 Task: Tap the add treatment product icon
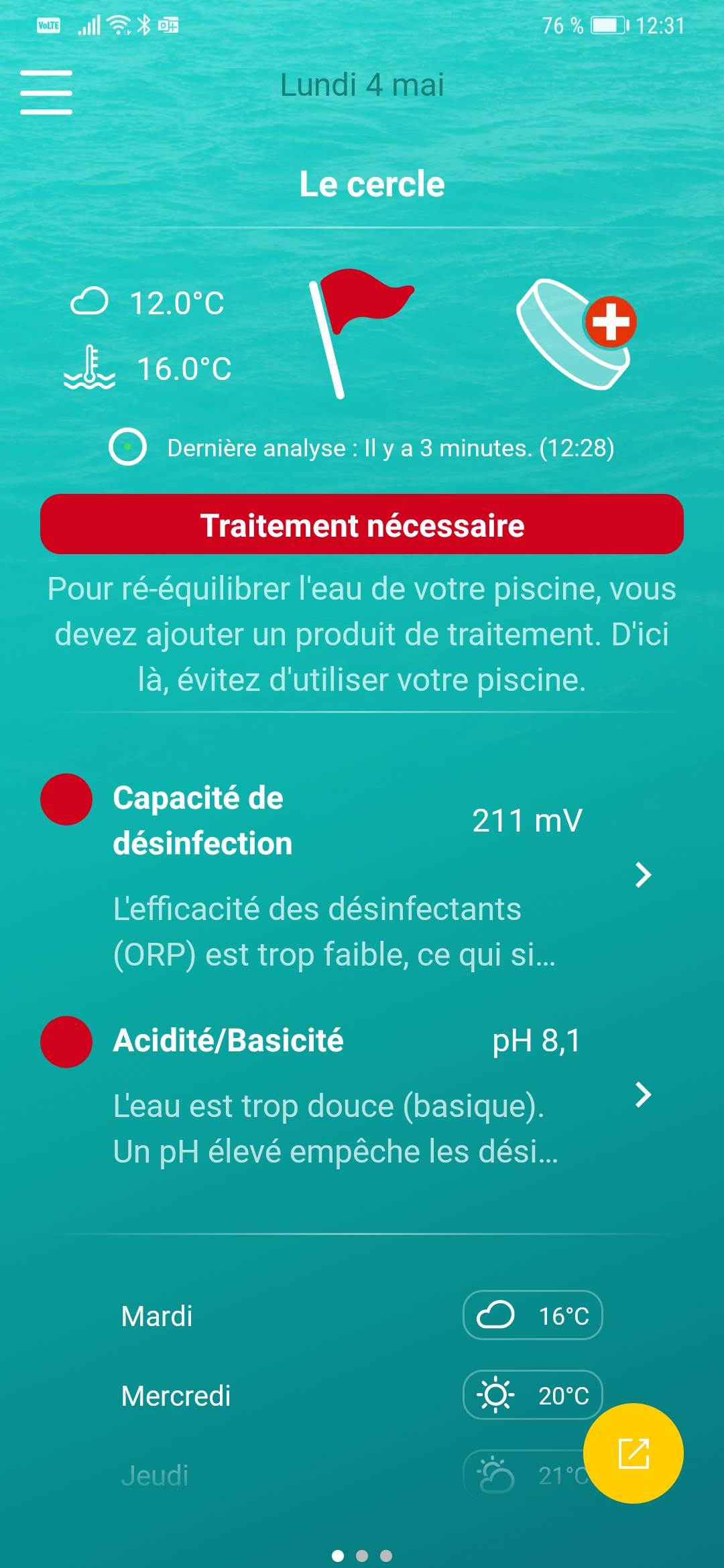577,333
